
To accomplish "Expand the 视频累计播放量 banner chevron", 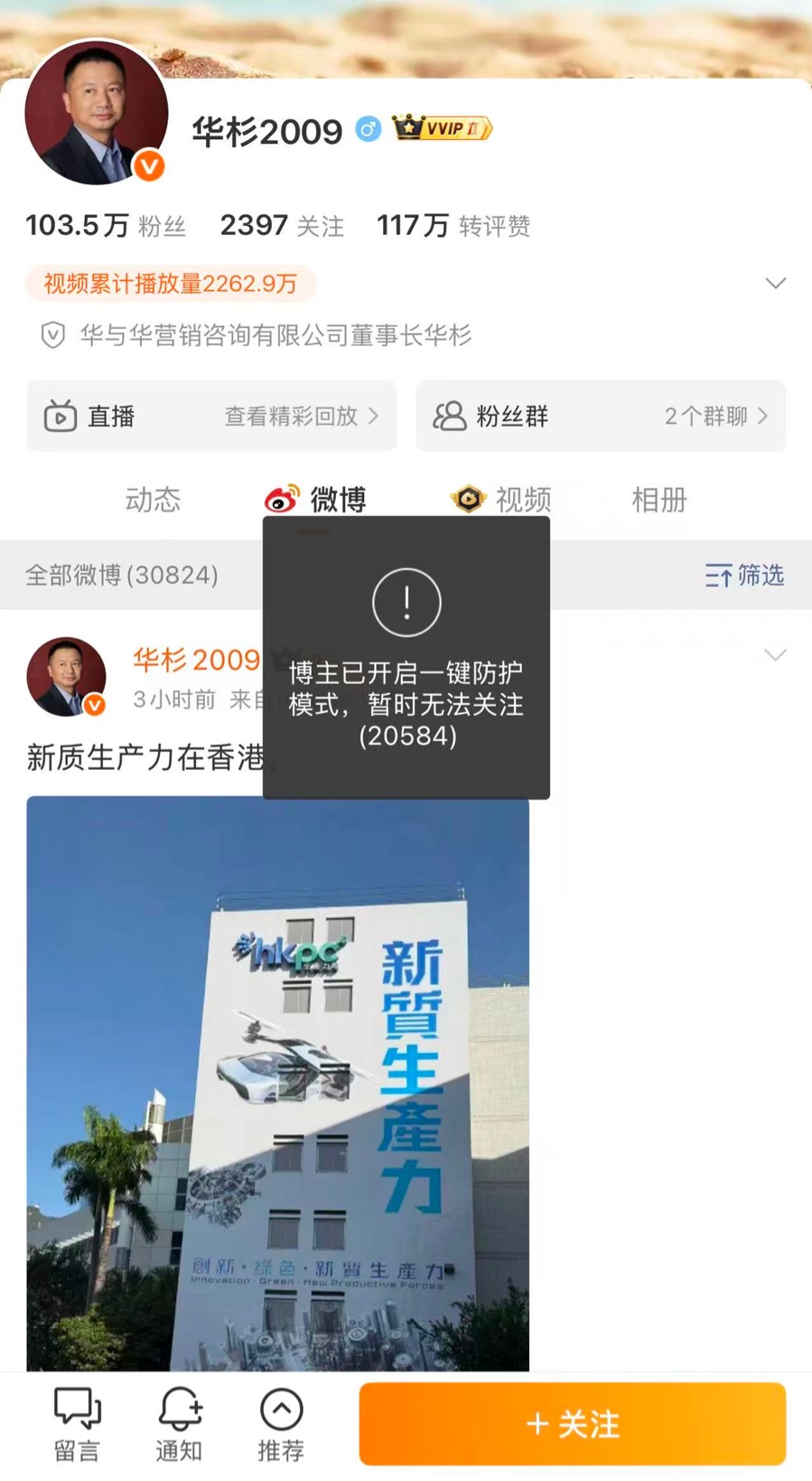I will tap(775, 283).
